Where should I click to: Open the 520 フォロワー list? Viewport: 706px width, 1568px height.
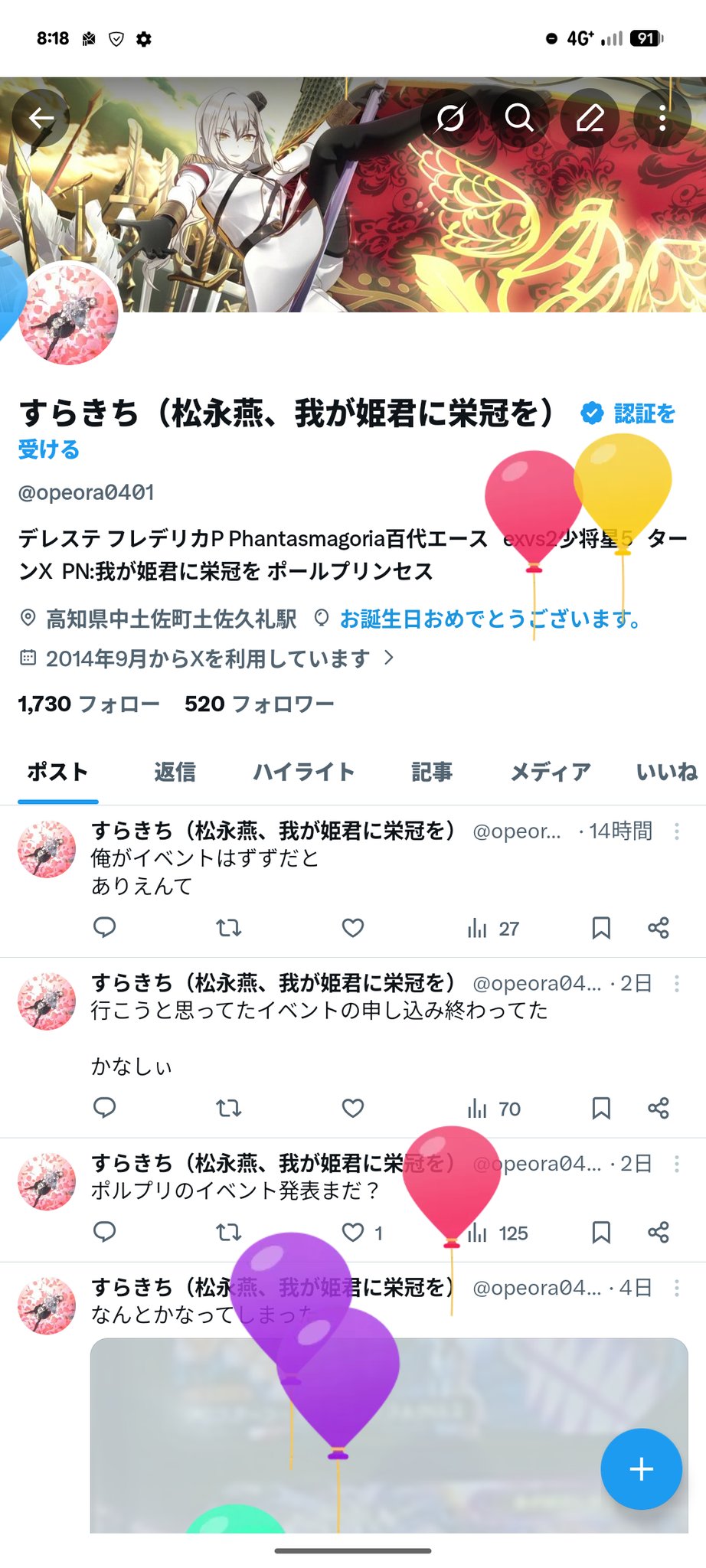click(x=259, y=704)
